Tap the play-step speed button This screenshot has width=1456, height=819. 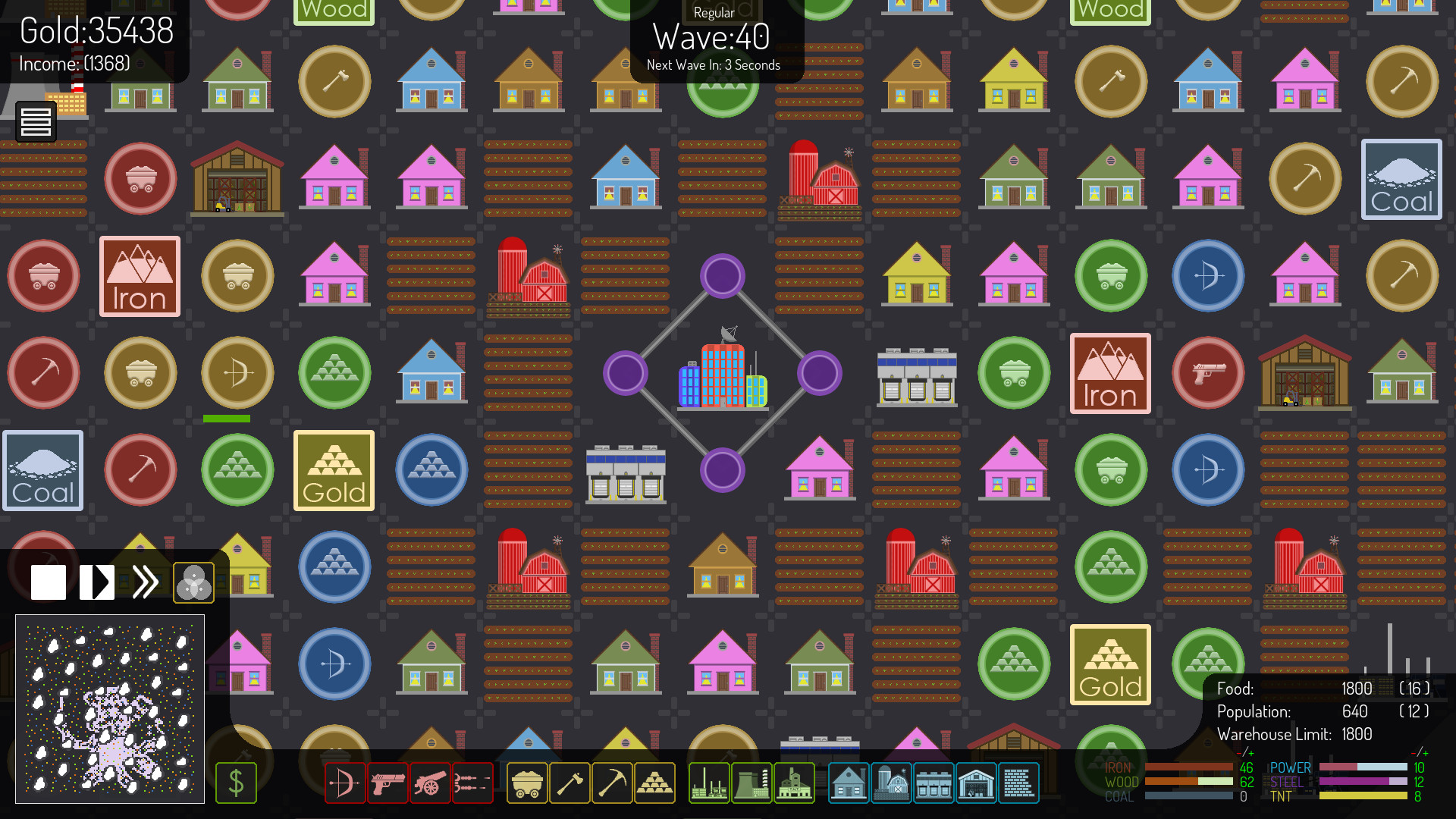[x=96, y=582]
